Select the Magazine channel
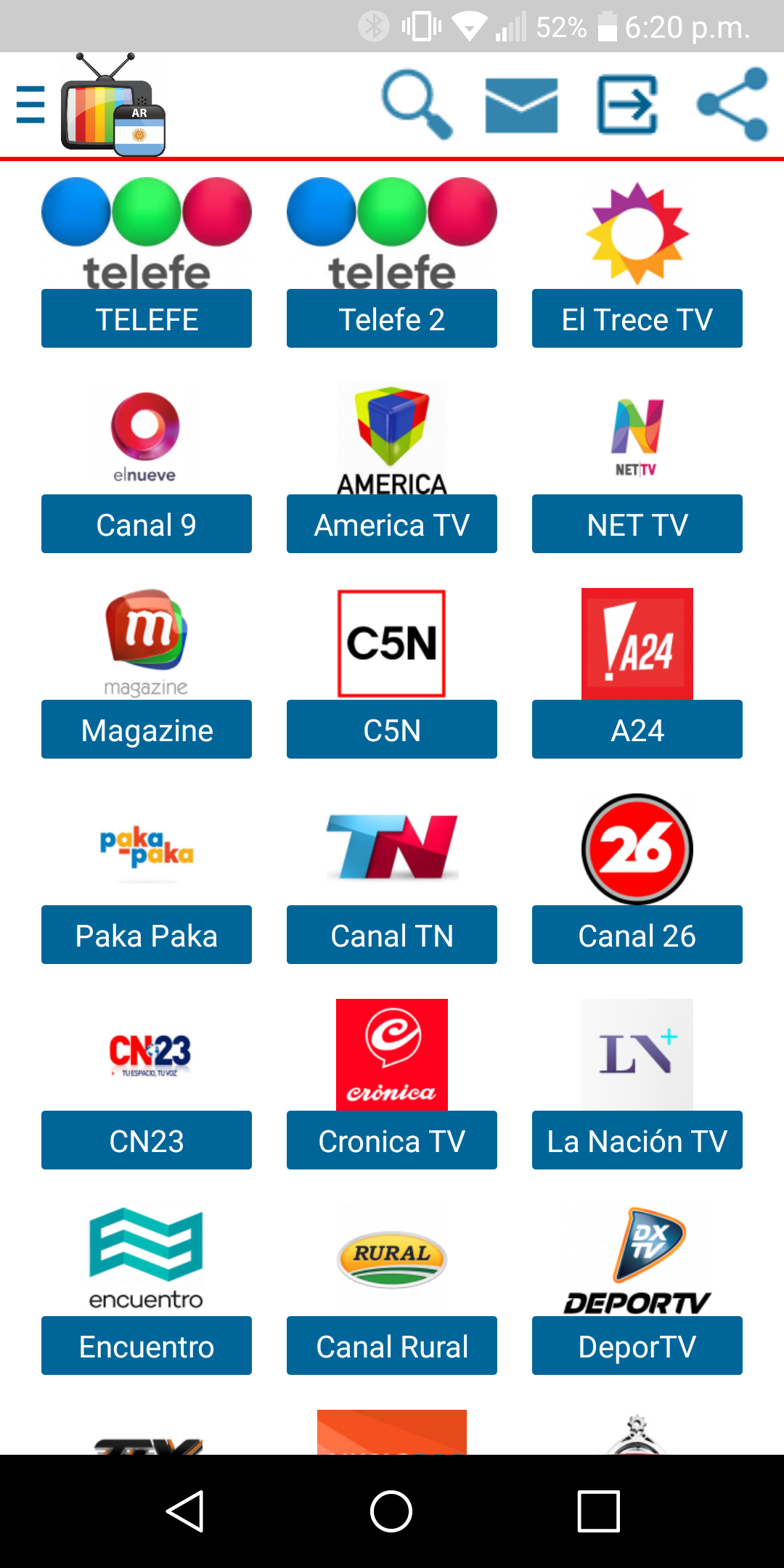Viewport: 784px width, 1568px height. pos(147,729)
